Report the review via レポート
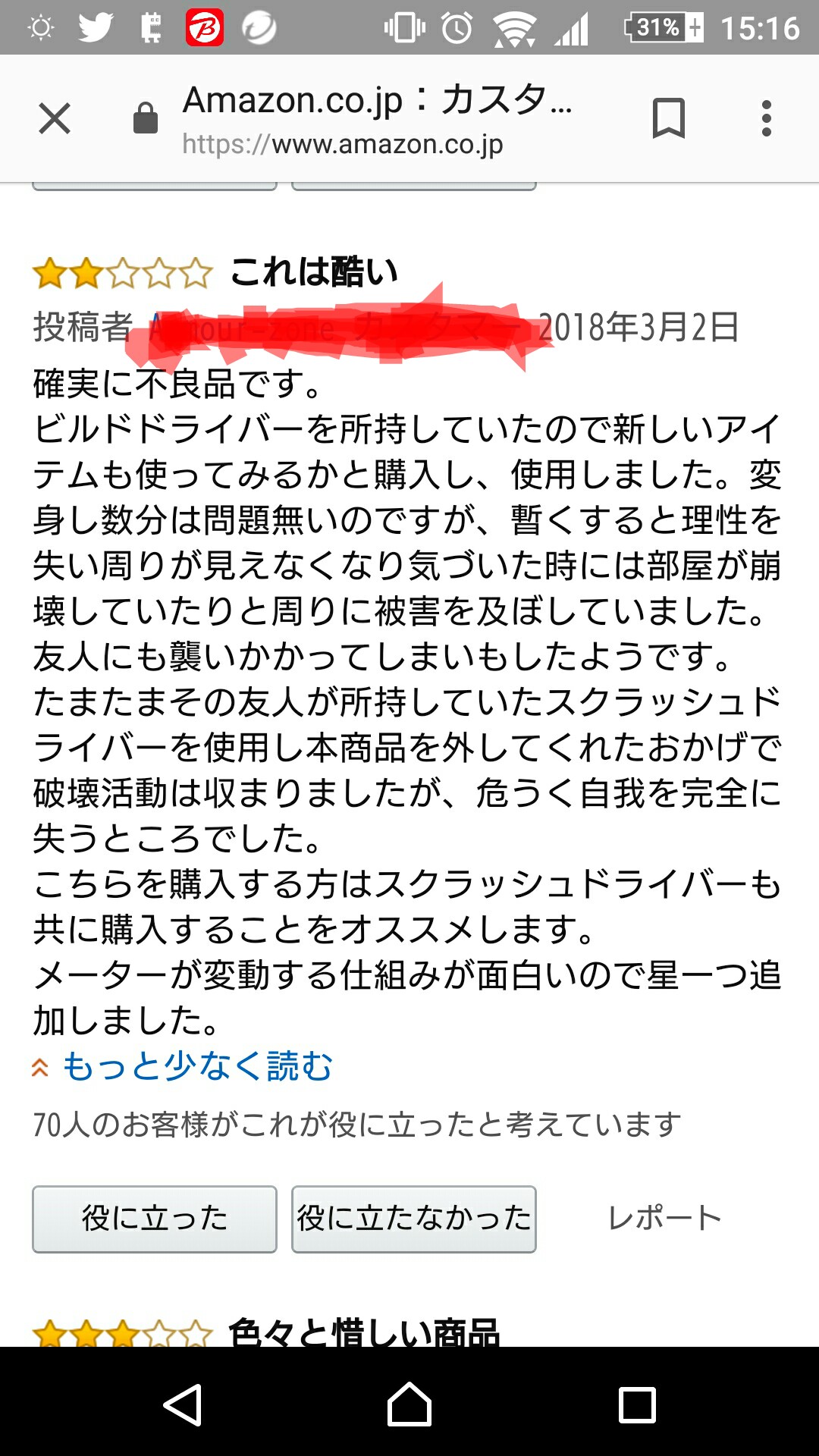The width and height of the screenshot is (819, 1456). coord(664,1219)
